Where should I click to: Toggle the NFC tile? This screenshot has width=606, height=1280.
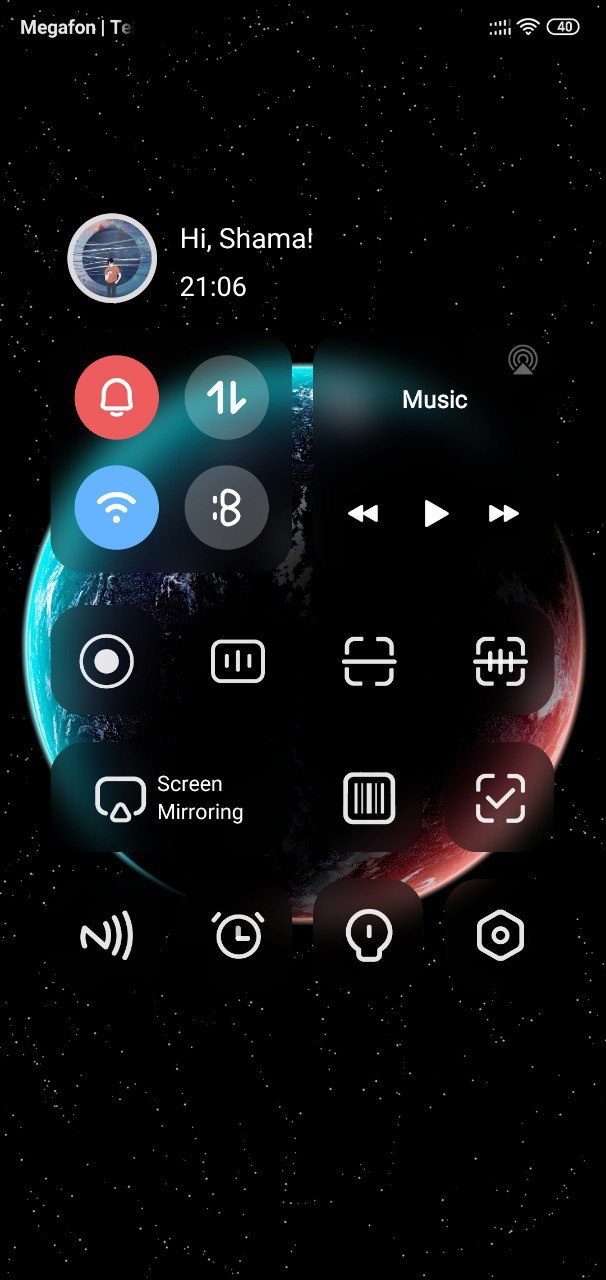(x=106, y=936)
